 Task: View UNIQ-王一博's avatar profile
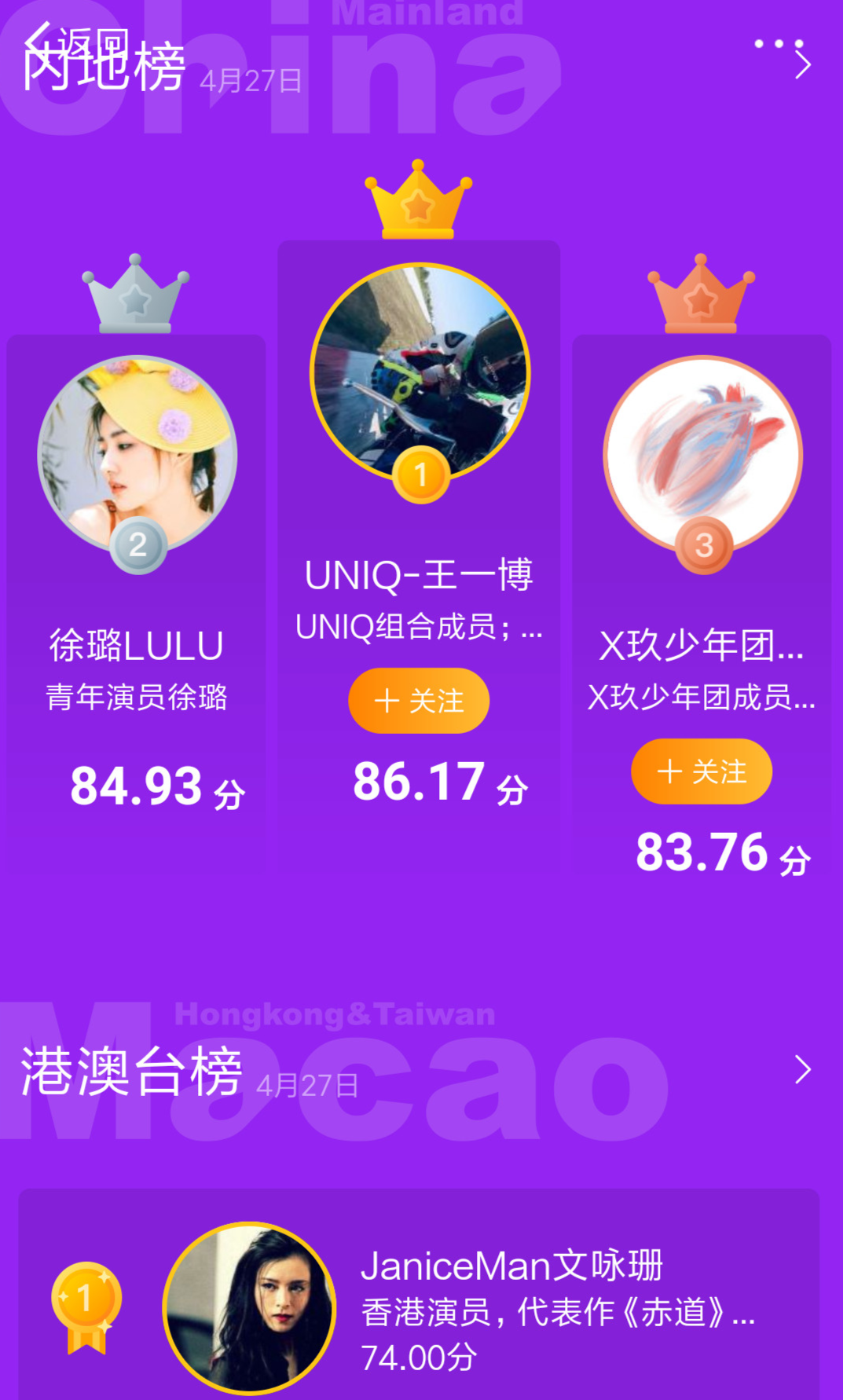[x=420, y=373]
